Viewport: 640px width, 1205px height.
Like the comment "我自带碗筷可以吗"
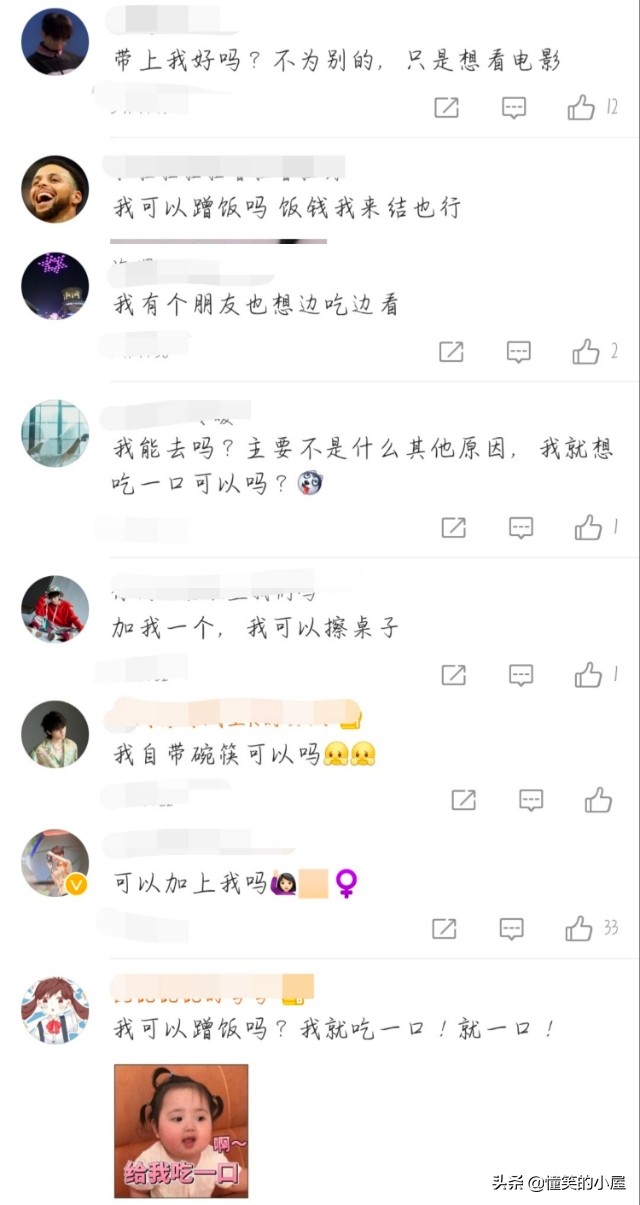point(598,799)
